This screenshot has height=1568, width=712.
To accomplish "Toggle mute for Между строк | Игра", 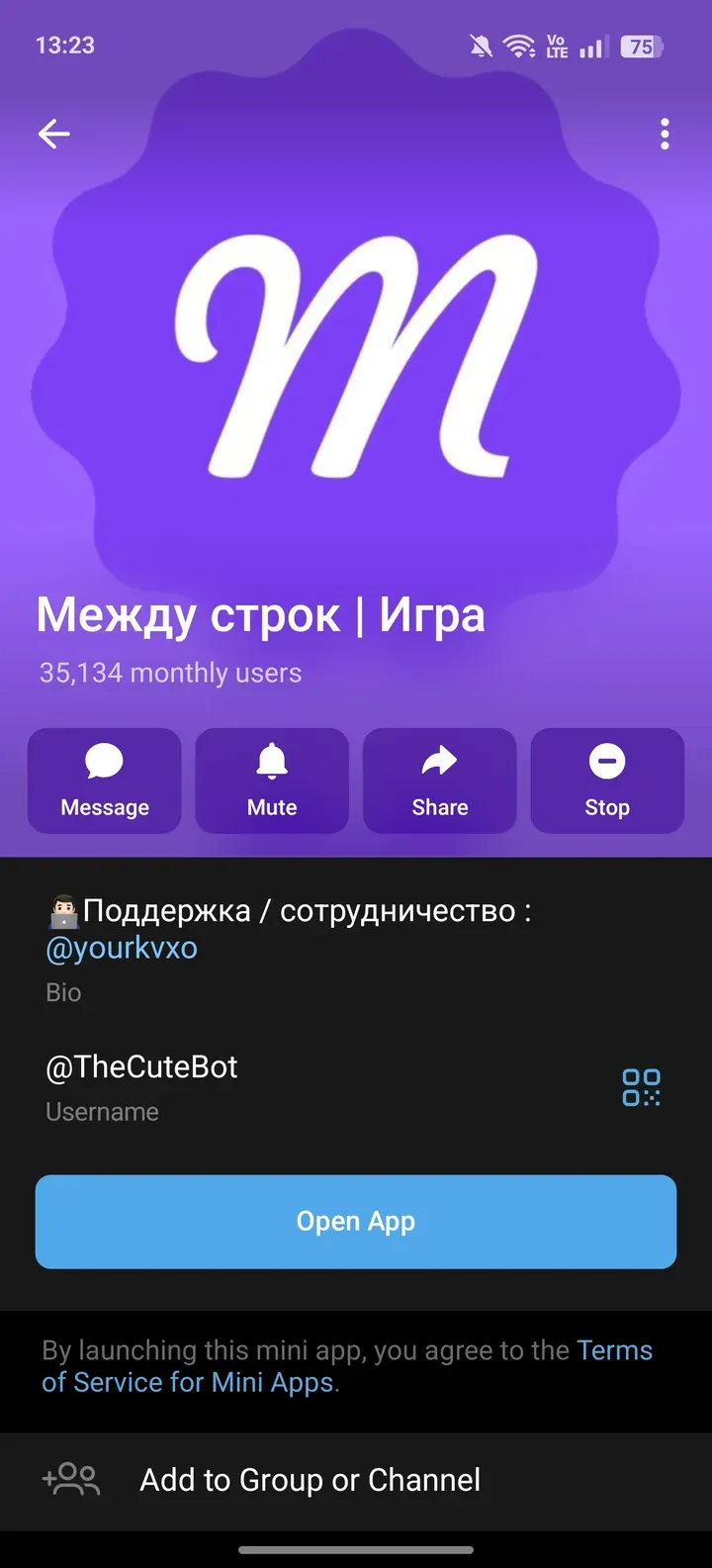I will point(272,781).
